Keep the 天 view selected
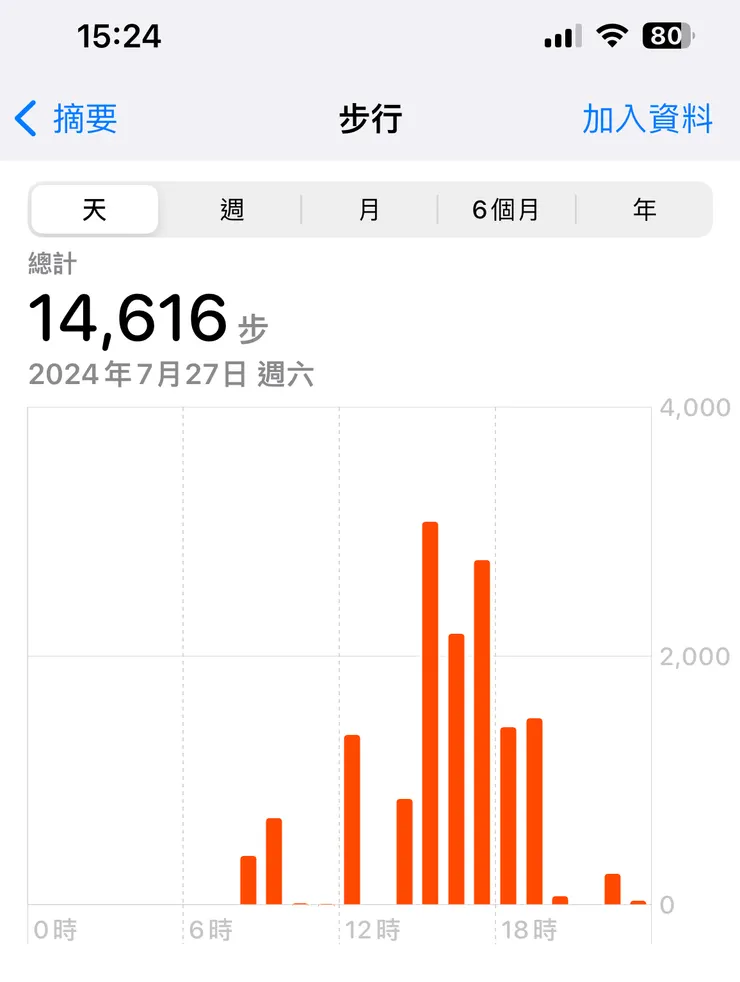The image size is (740, 982). tap(94, 210)
